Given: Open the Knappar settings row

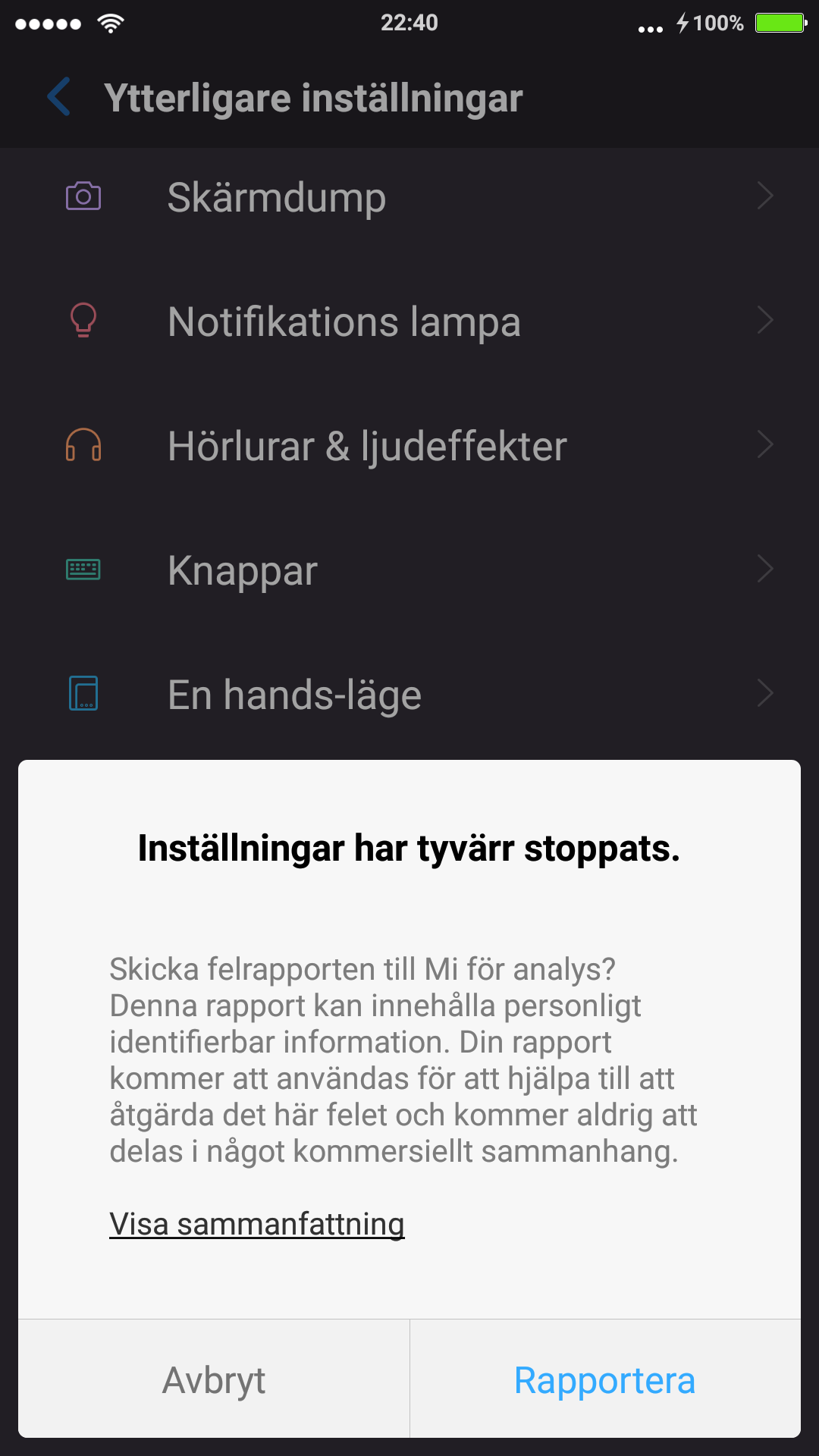Looking at the screenshot, I should (x=409, y=570).
